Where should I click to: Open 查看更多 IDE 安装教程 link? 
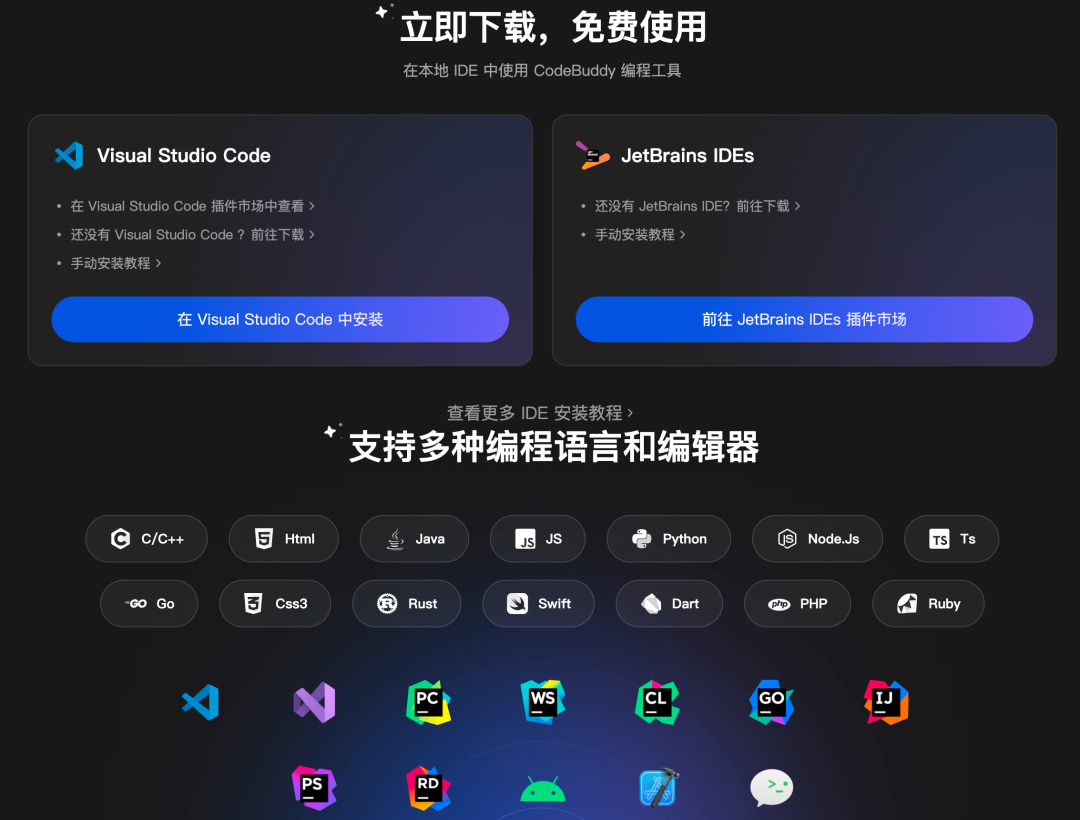pos(540,413)
